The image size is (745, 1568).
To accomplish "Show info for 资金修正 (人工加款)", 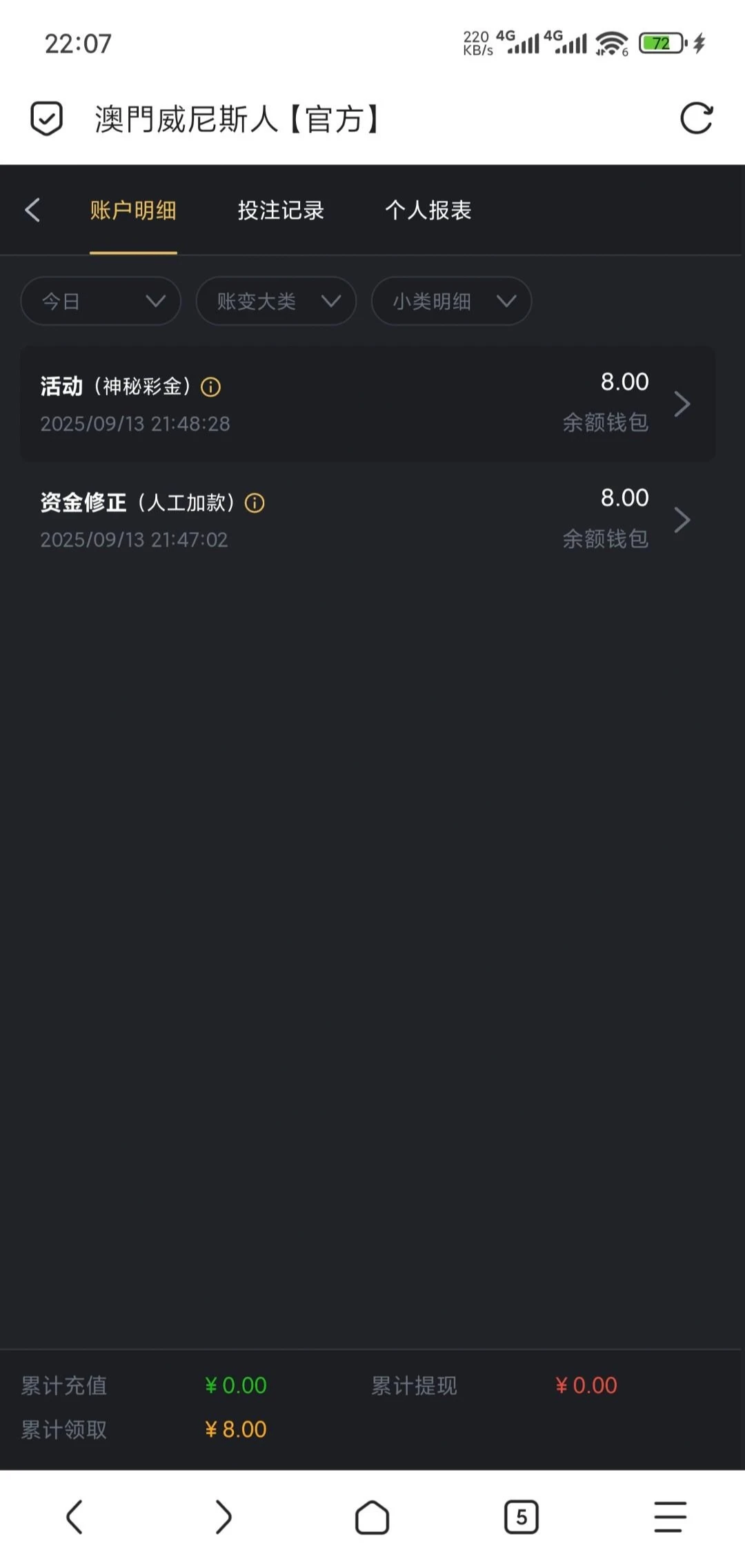I will click(255, 503).
